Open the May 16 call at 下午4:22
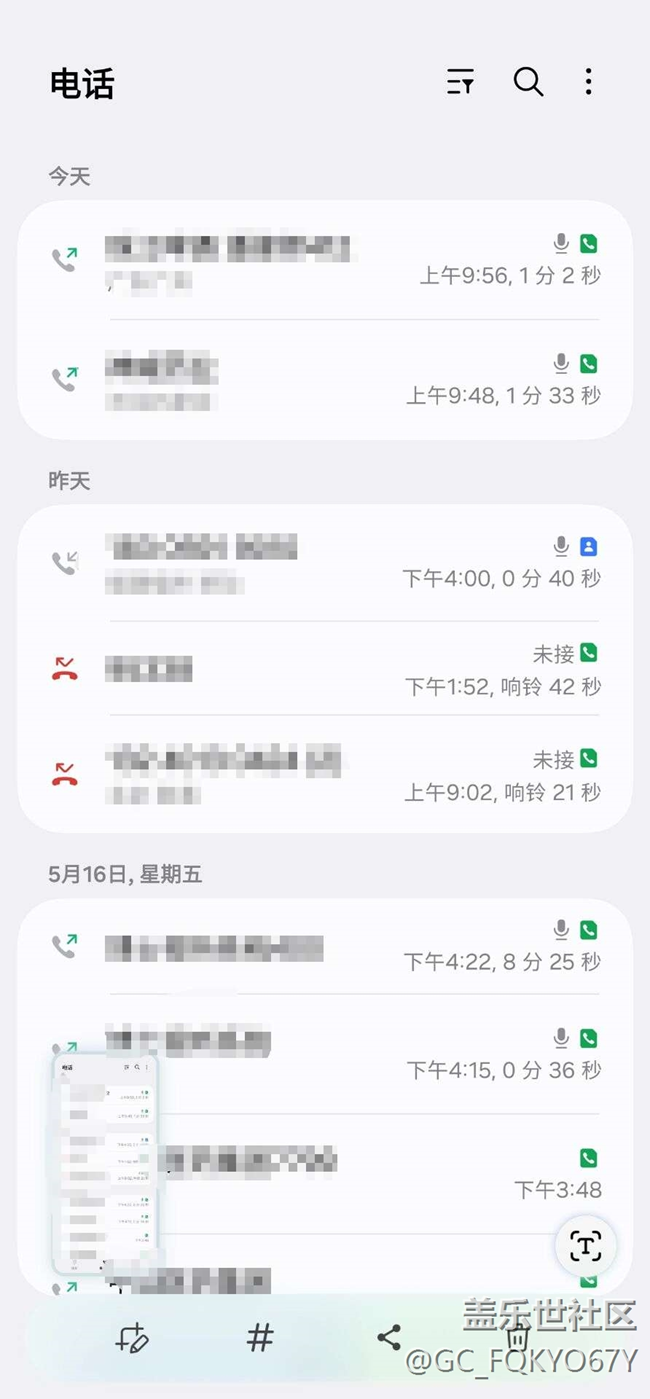 point(325,946)
